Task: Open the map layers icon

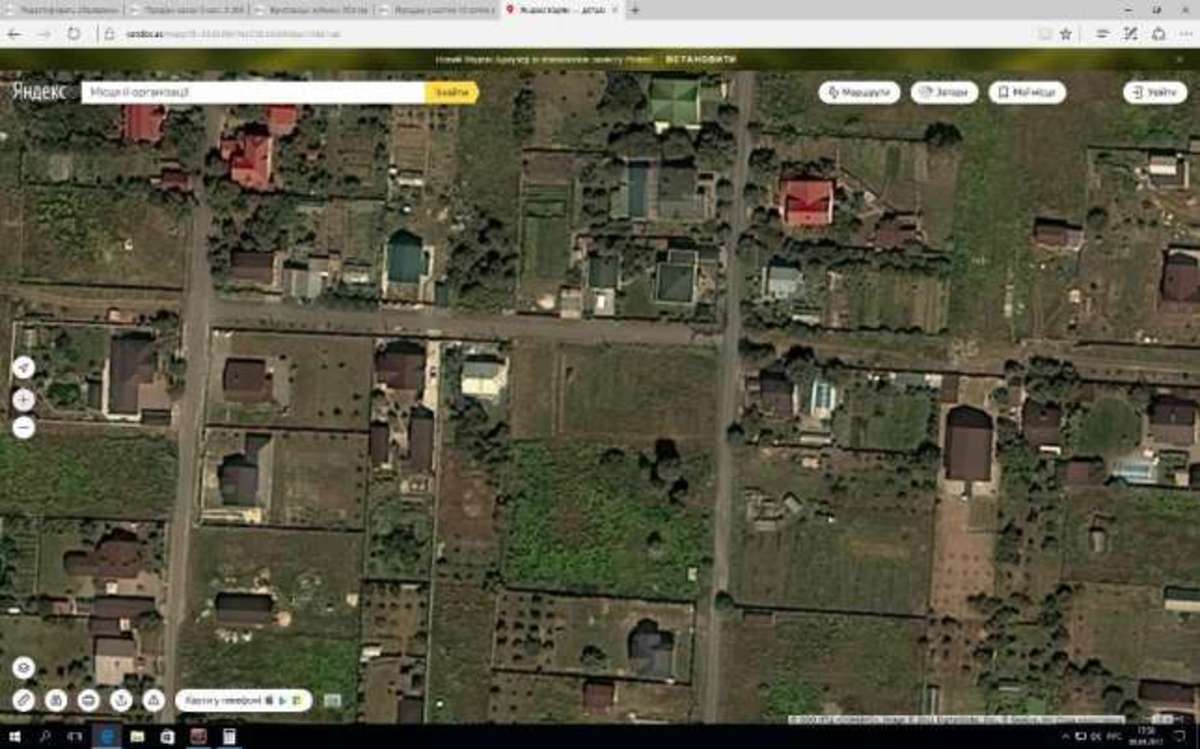Action: pyautogui.click(x=24, y=667)
